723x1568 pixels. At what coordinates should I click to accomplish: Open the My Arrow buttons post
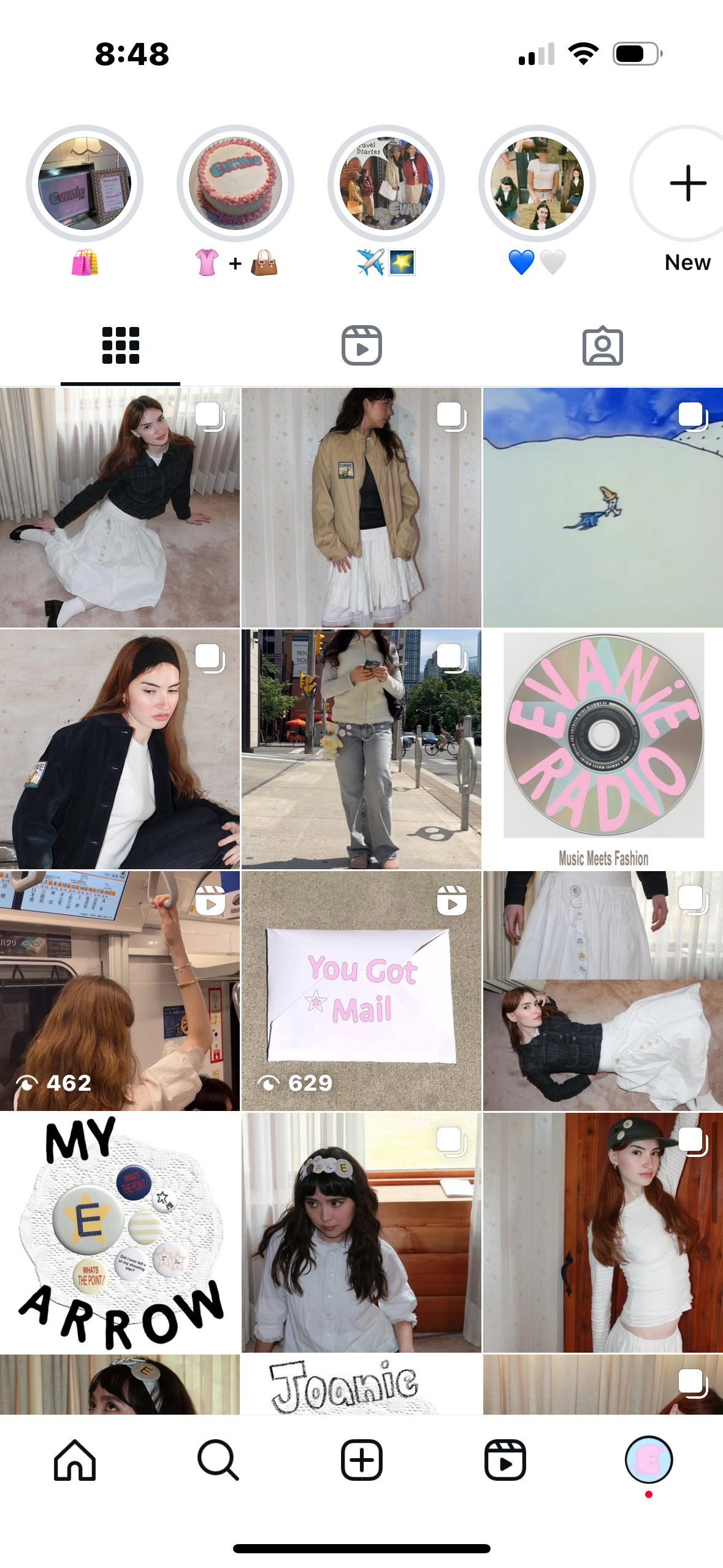[120, 1232]
